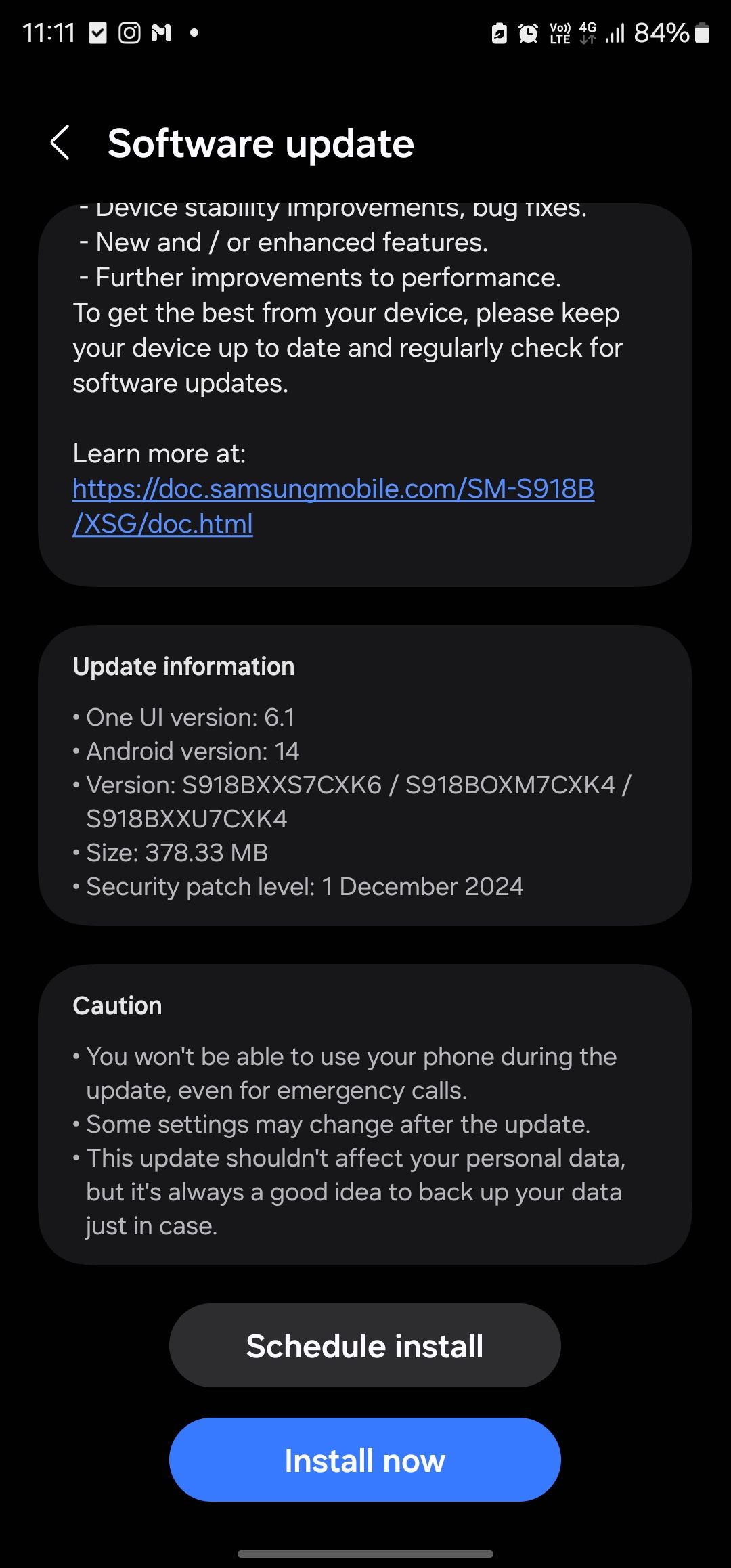
Task: Tap the signal strength bars icon
Action: (x=616, y=32)
